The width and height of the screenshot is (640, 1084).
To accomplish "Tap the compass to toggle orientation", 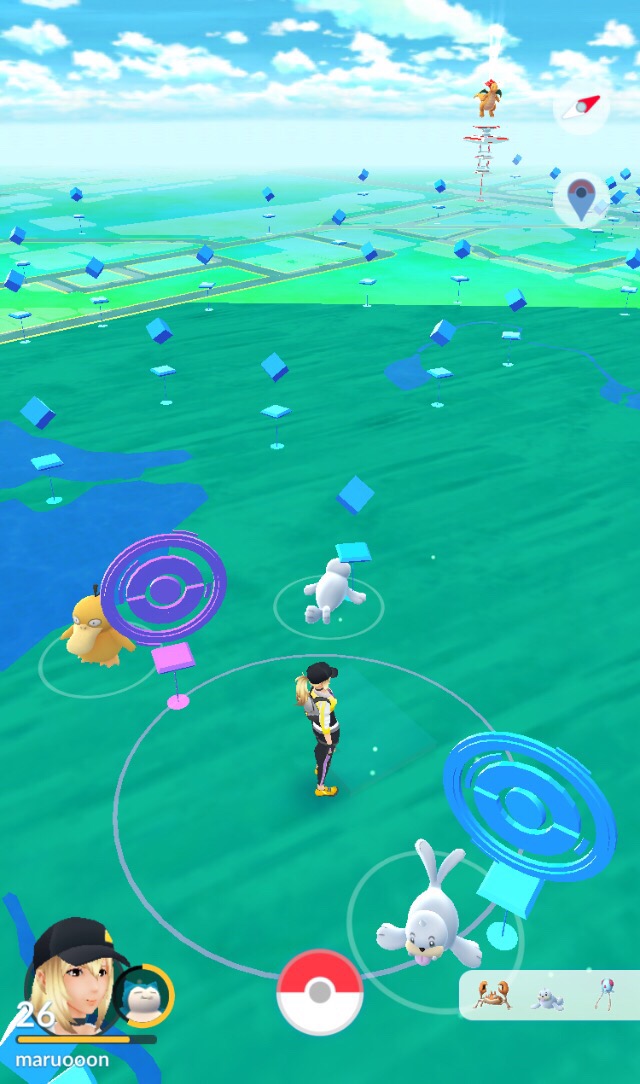I will click(x=581, y=108).
